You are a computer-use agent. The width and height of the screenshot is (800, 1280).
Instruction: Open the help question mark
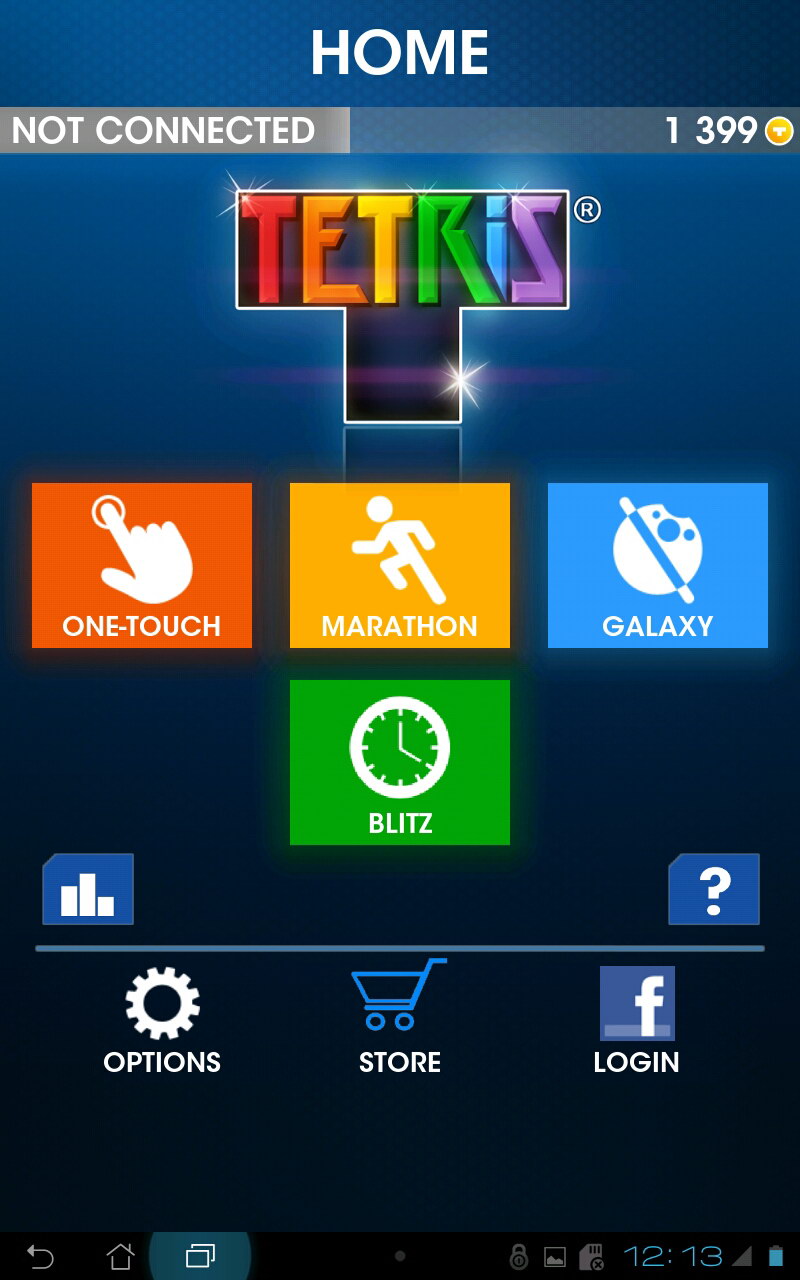(x=714, y=889)
